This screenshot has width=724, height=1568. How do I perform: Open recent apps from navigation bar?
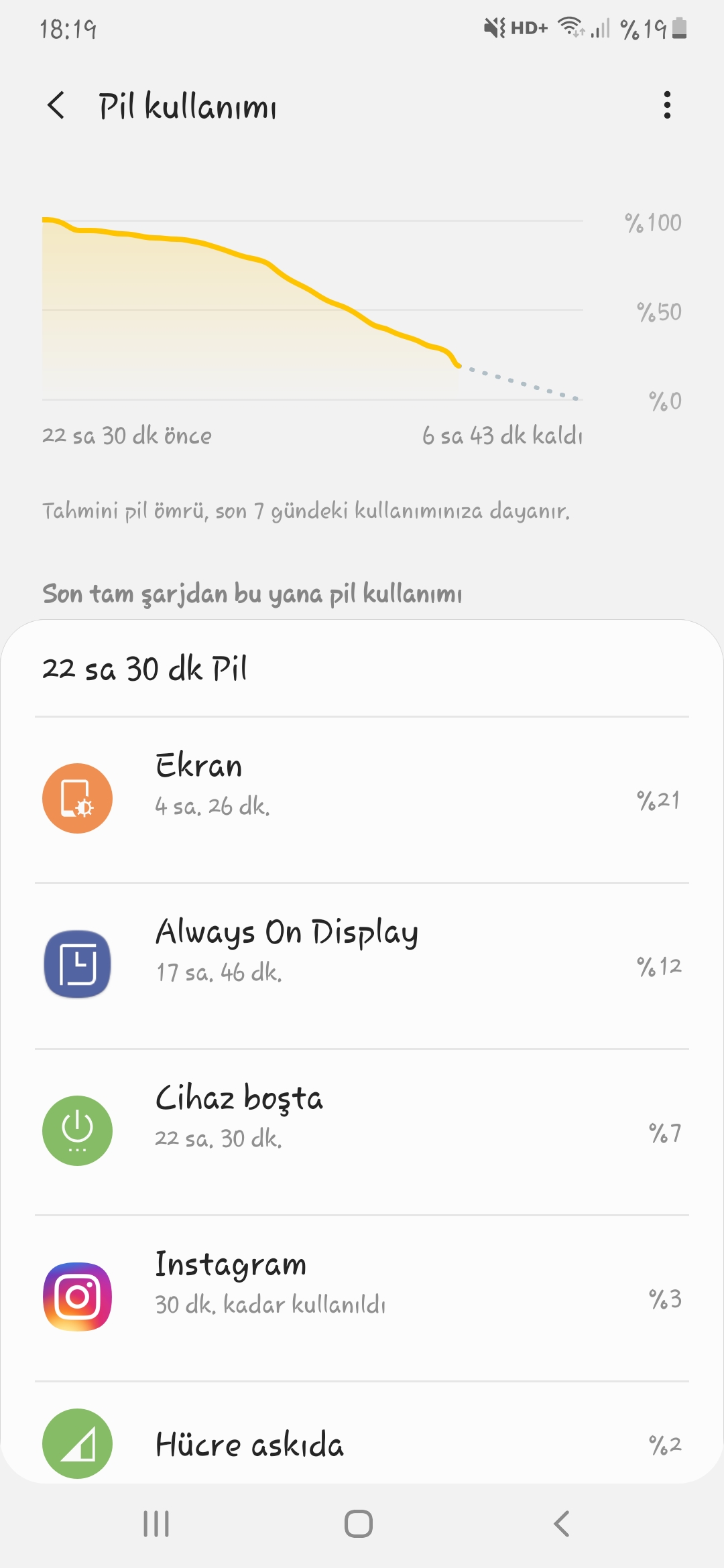click(156, 1524)
